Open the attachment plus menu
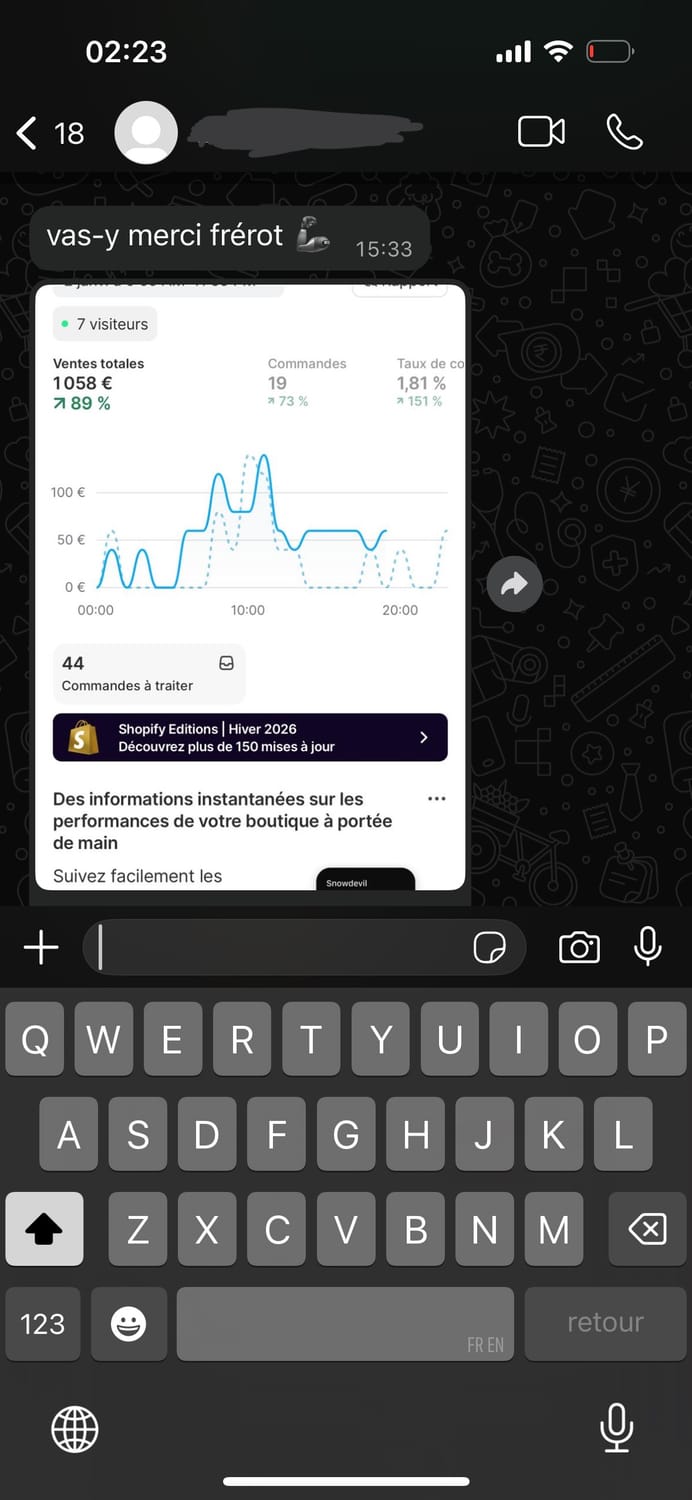Viewport: 692px width, 1500px height. [41, 947]
